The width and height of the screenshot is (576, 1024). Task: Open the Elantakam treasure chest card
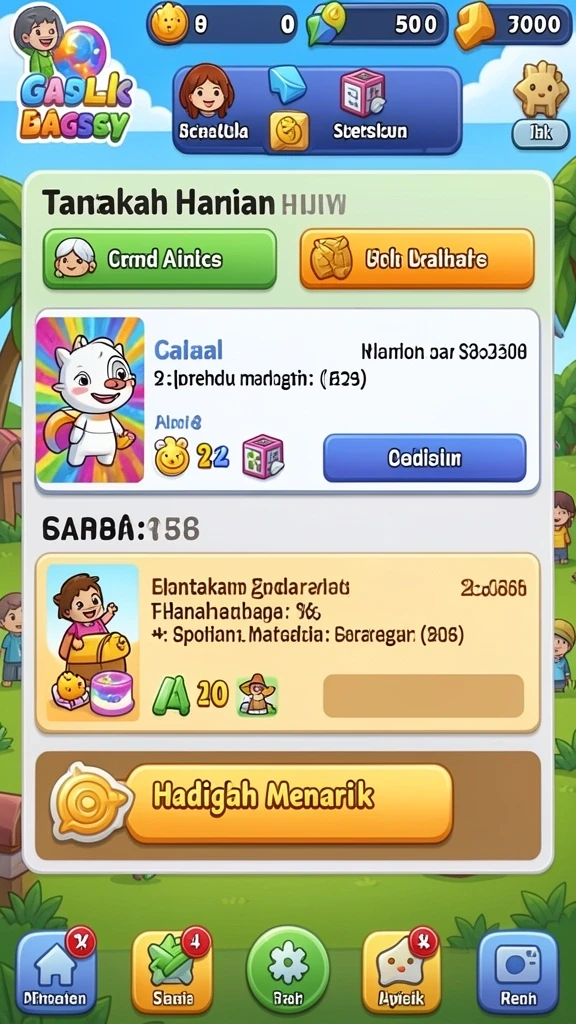(x=287, y=643)
